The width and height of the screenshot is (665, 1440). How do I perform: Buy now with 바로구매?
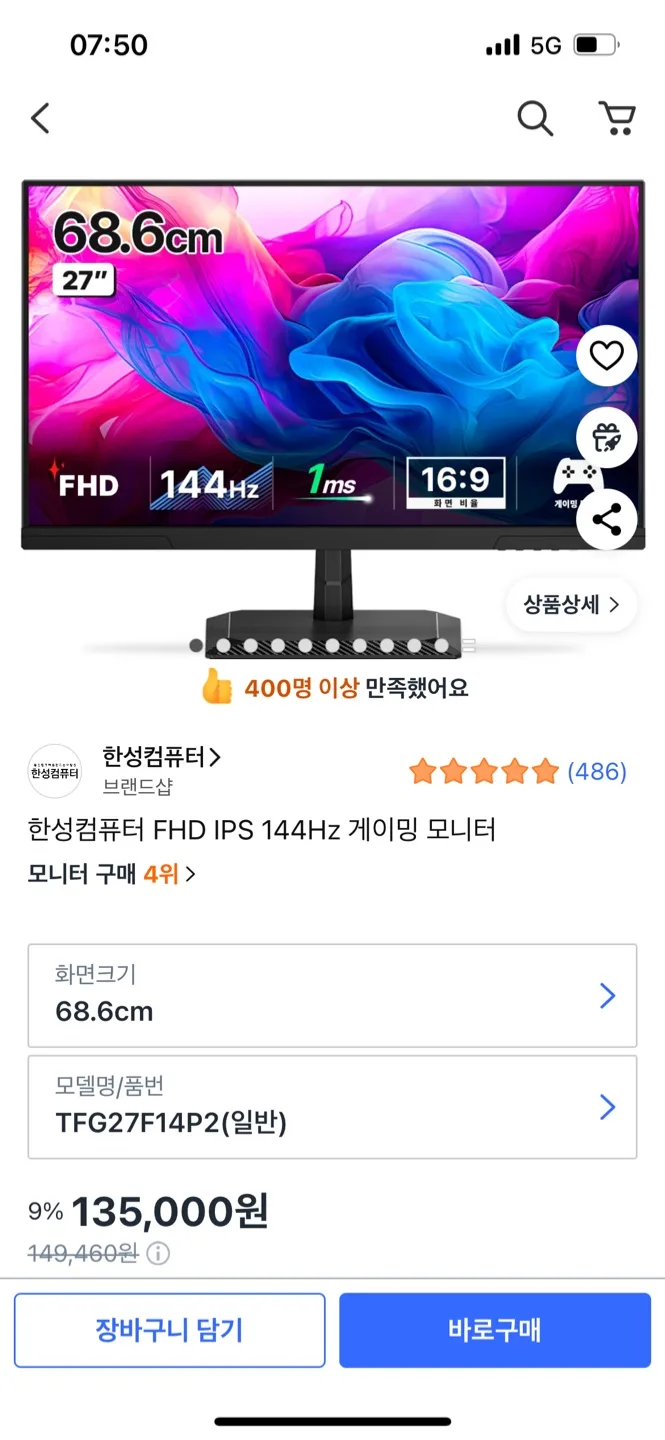click(494, 1330)
